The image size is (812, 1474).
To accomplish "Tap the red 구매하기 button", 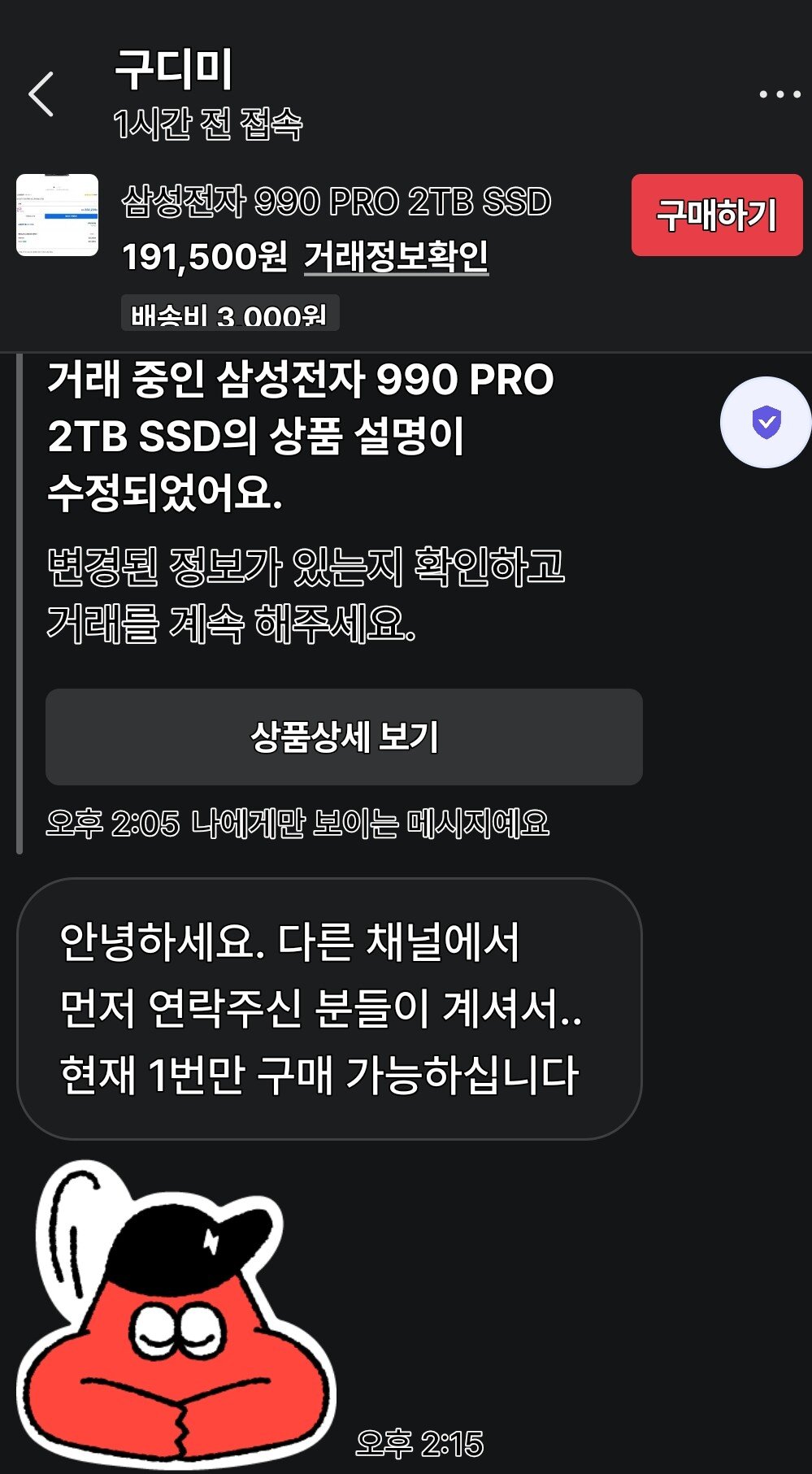I will point(716,215).
